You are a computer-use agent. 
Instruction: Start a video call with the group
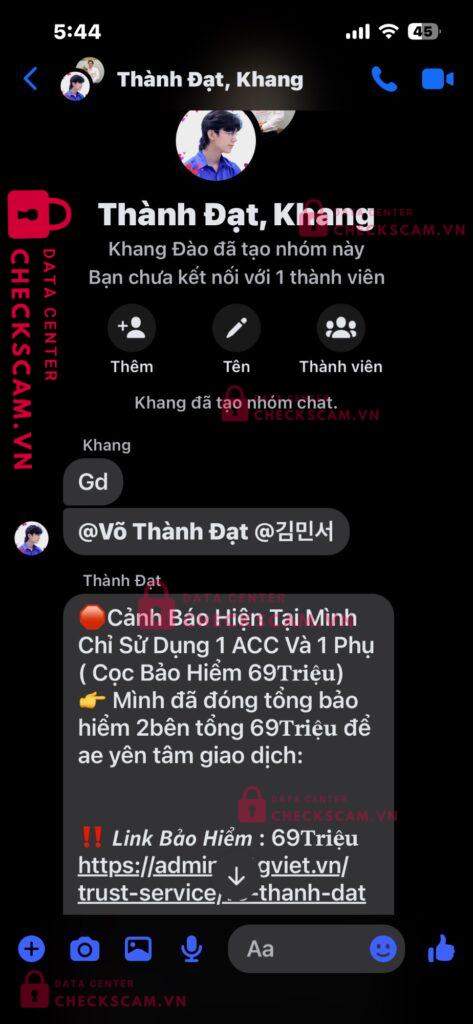click(x=438, y=79)
